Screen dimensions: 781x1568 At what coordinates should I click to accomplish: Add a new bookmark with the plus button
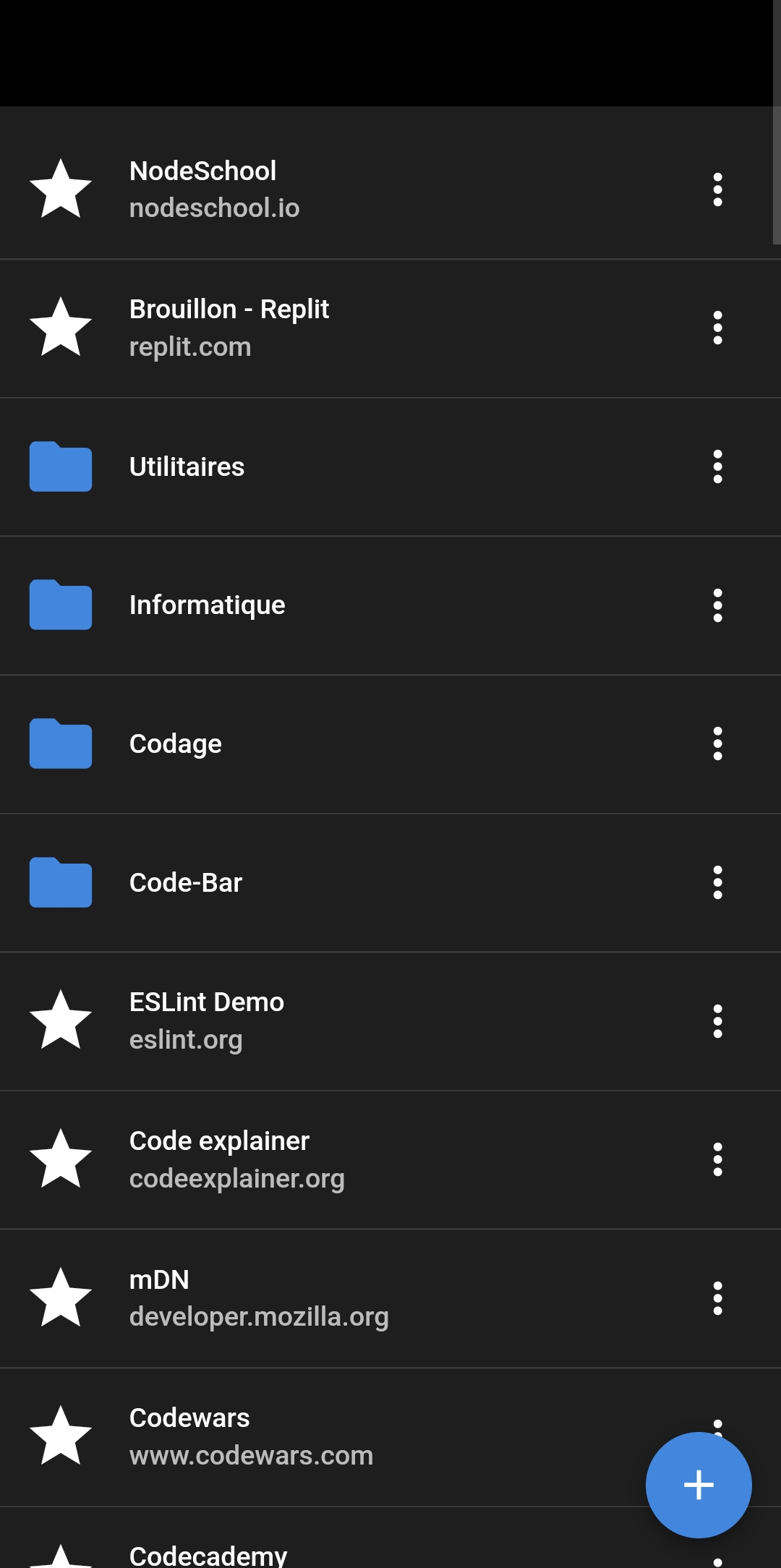699,1485
